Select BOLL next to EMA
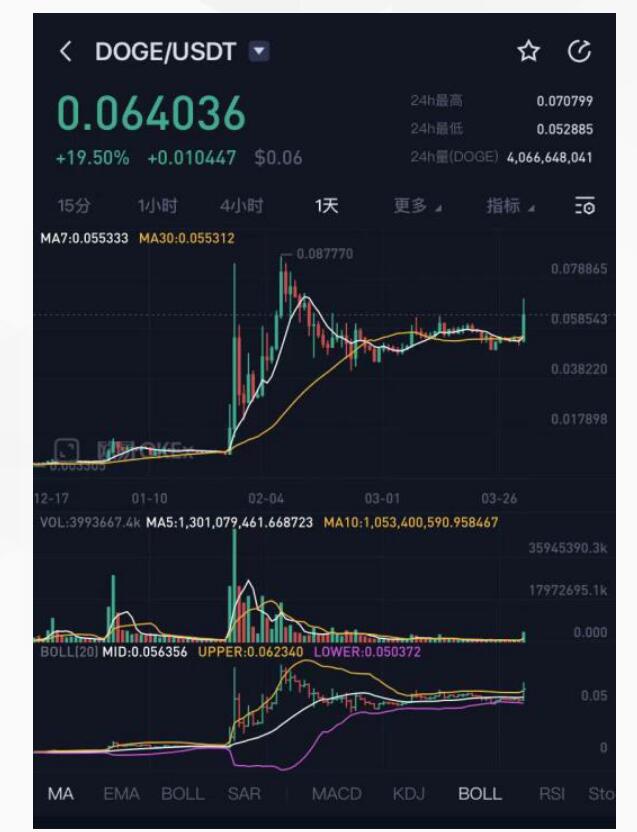Screen dimensions: 637x832 pos(183,794)
